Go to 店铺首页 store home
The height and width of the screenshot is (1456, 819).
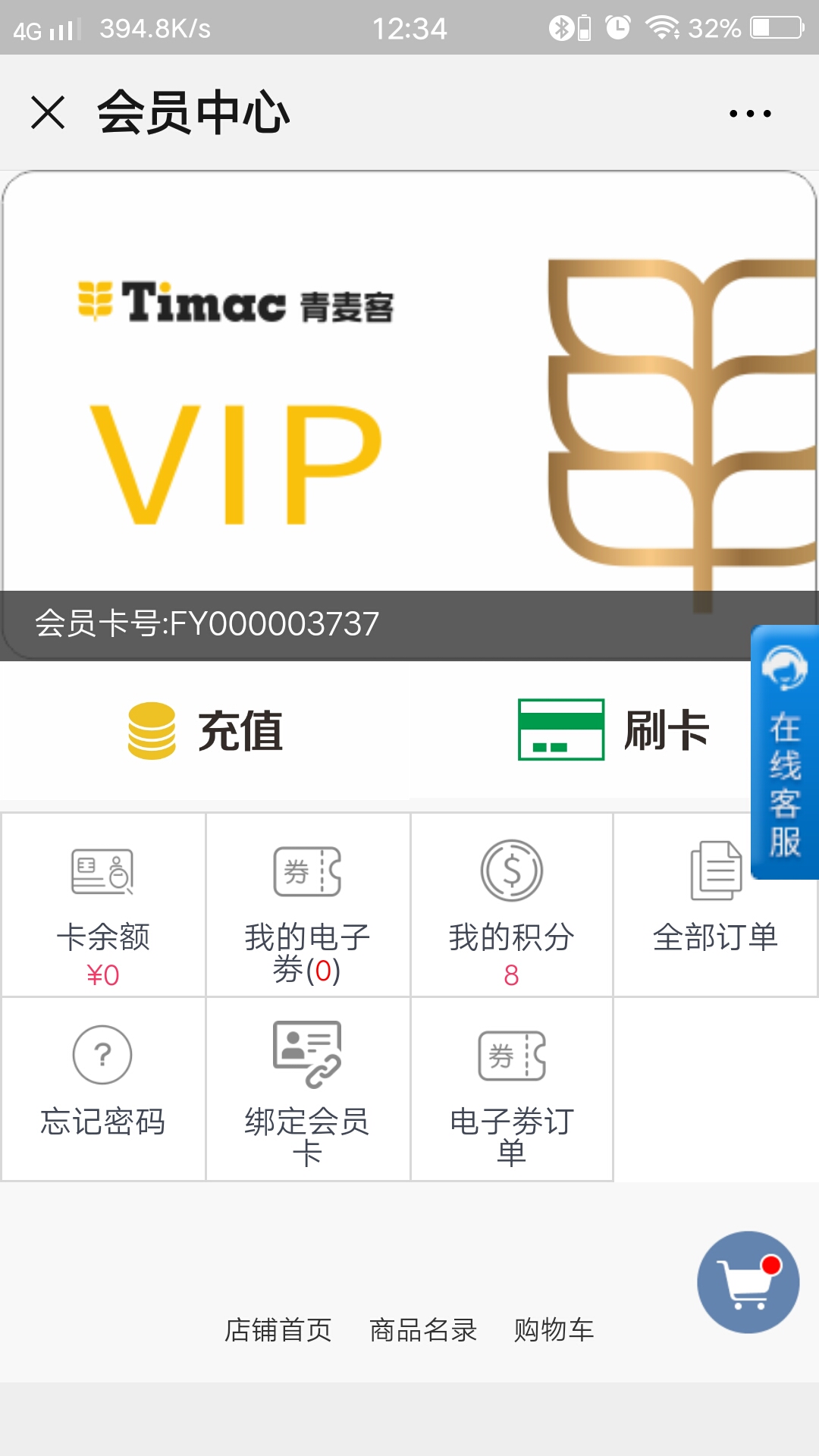click(278, 1329)
